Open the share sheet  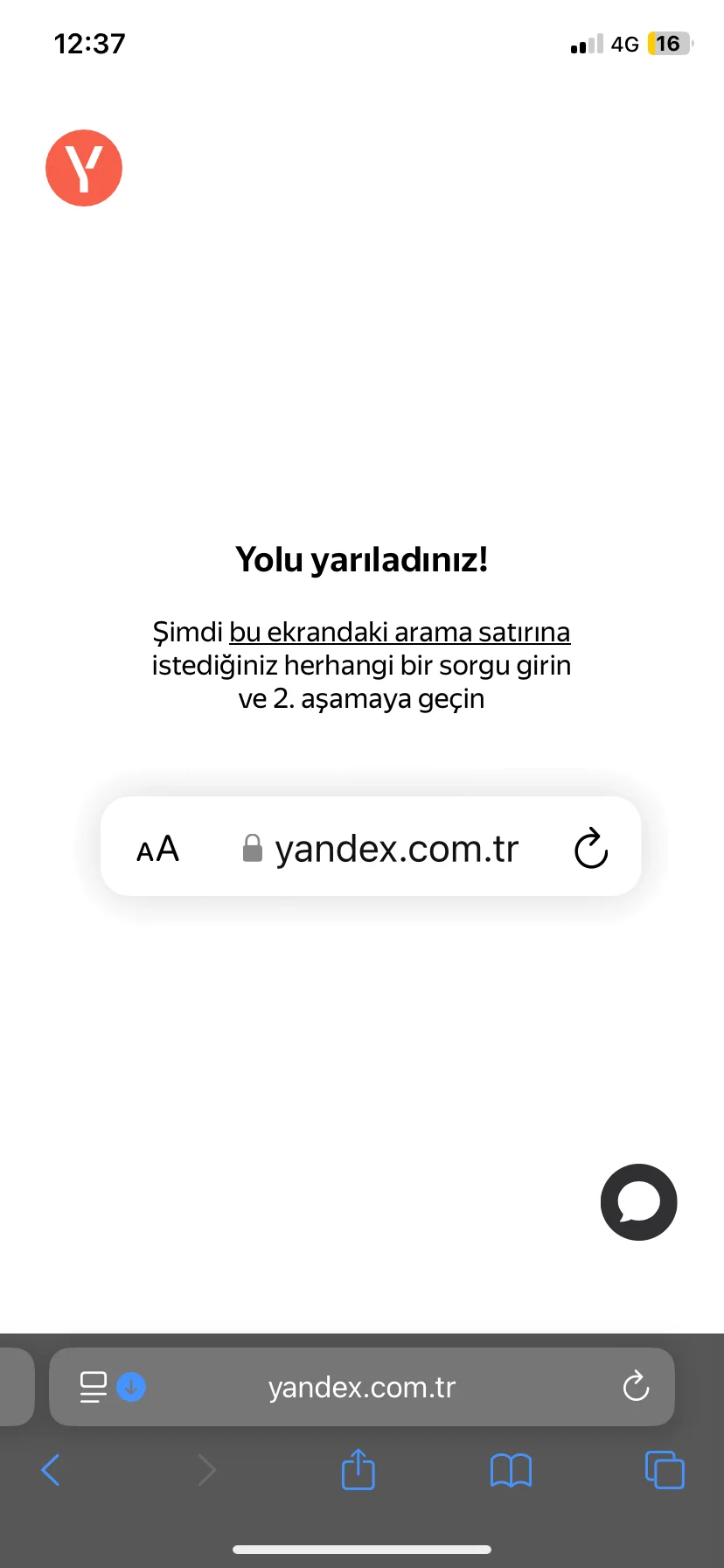358,1470
